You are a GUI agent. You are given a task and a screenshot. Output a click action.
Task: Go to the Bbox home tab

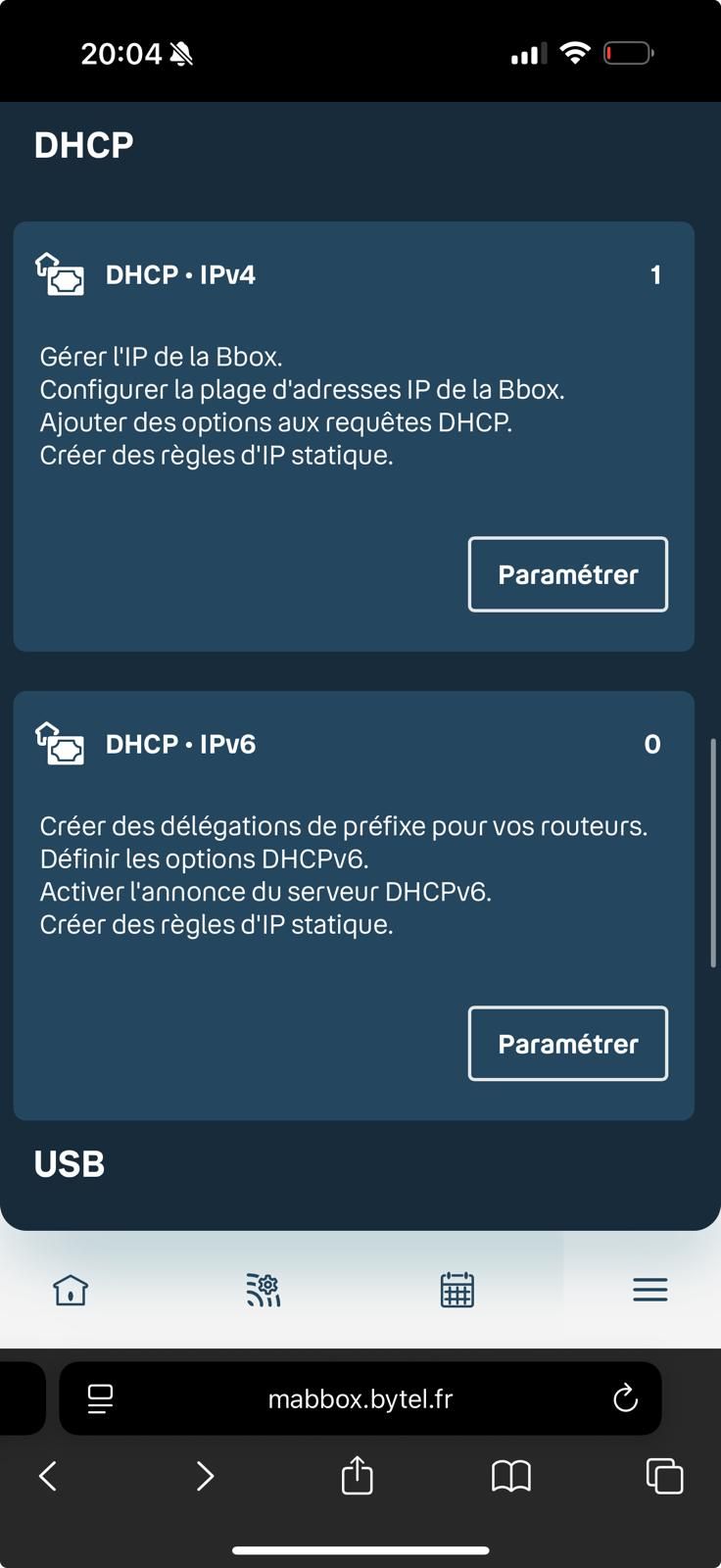71,1290
